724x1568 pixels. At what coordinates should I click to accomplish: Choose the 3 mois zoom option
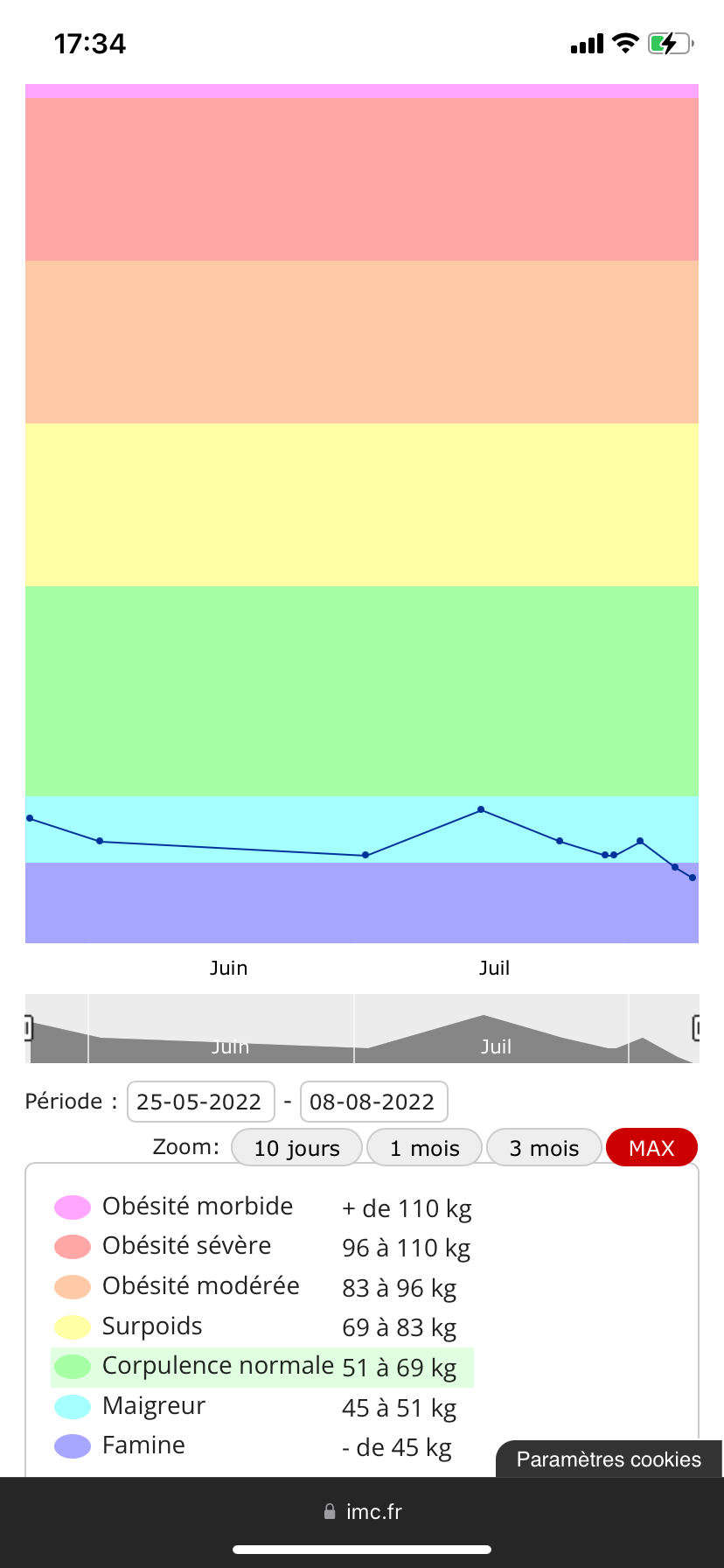[544, 1147]
